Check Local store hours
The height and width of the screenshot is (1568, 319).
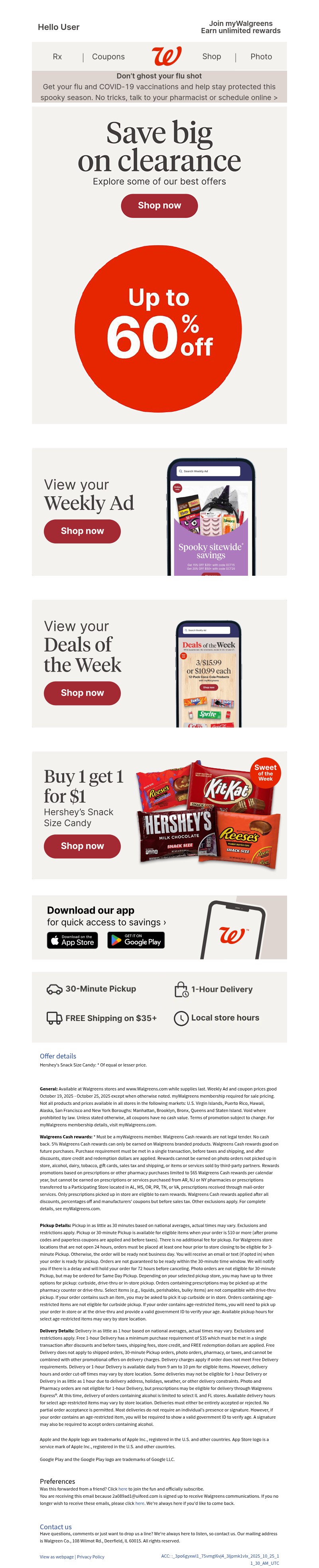pyautogui.click(x=217, y=1018)
